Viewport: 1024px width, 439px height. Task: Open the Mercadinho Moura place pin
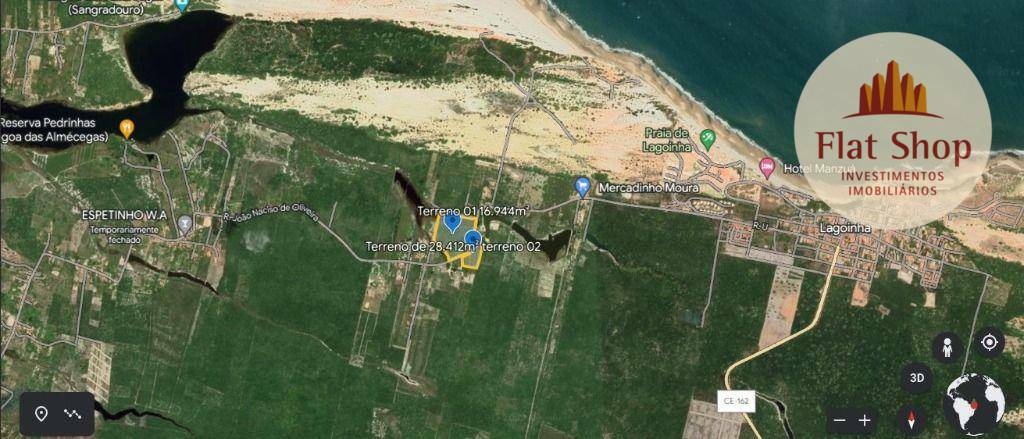coord(582,186)
